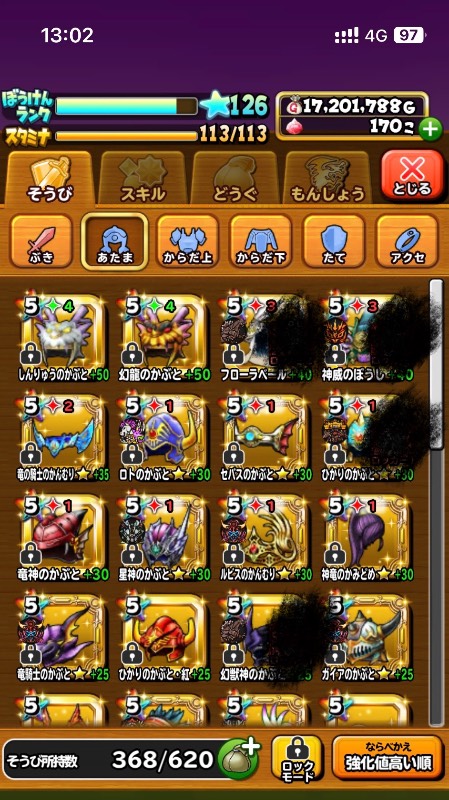
Task: Switch to the もんしょう tab
Action: coord(328,178)
